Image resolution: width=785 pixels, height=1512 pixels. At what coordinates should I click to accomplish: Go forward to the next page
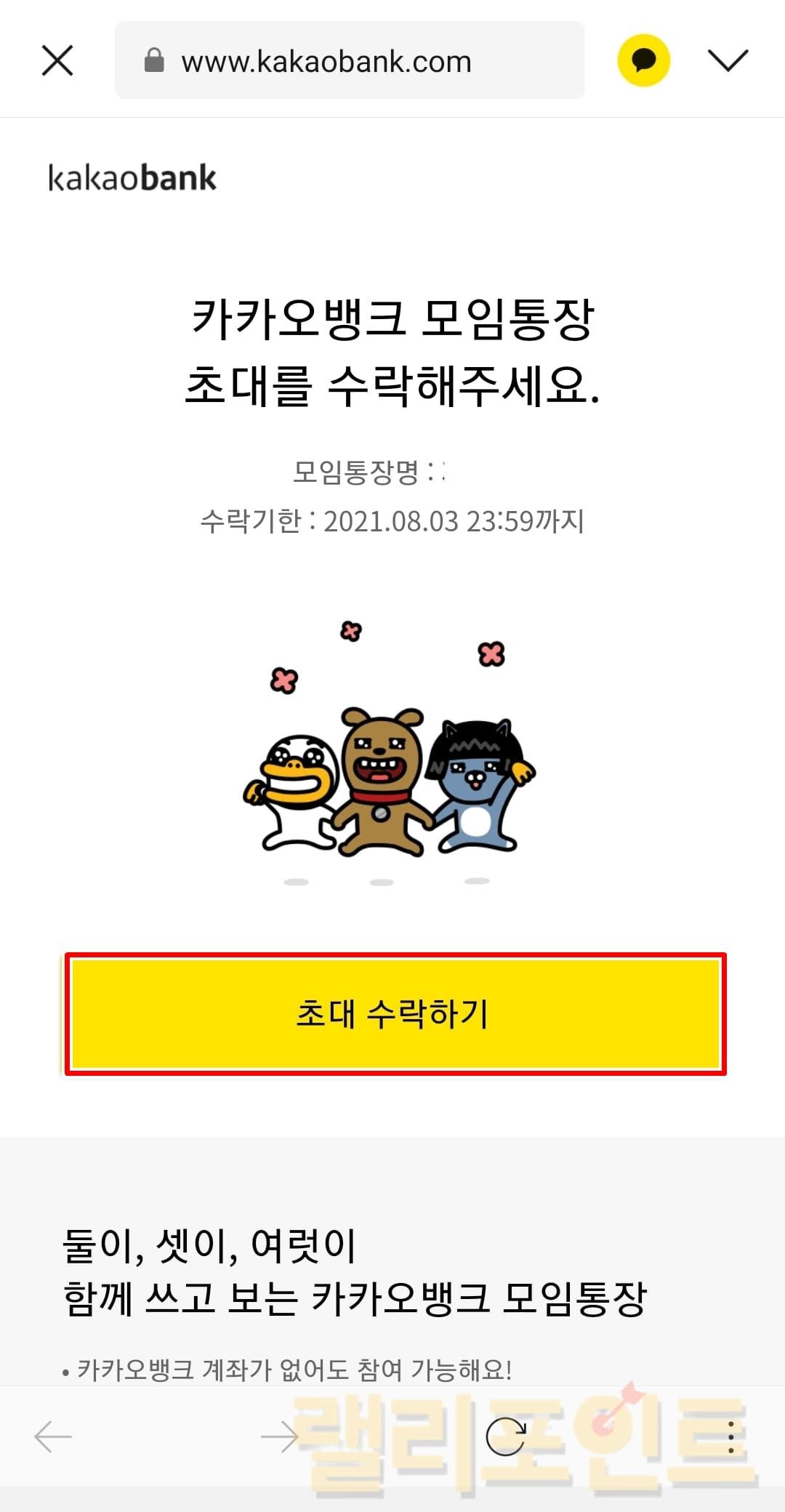coord(280,1436)
